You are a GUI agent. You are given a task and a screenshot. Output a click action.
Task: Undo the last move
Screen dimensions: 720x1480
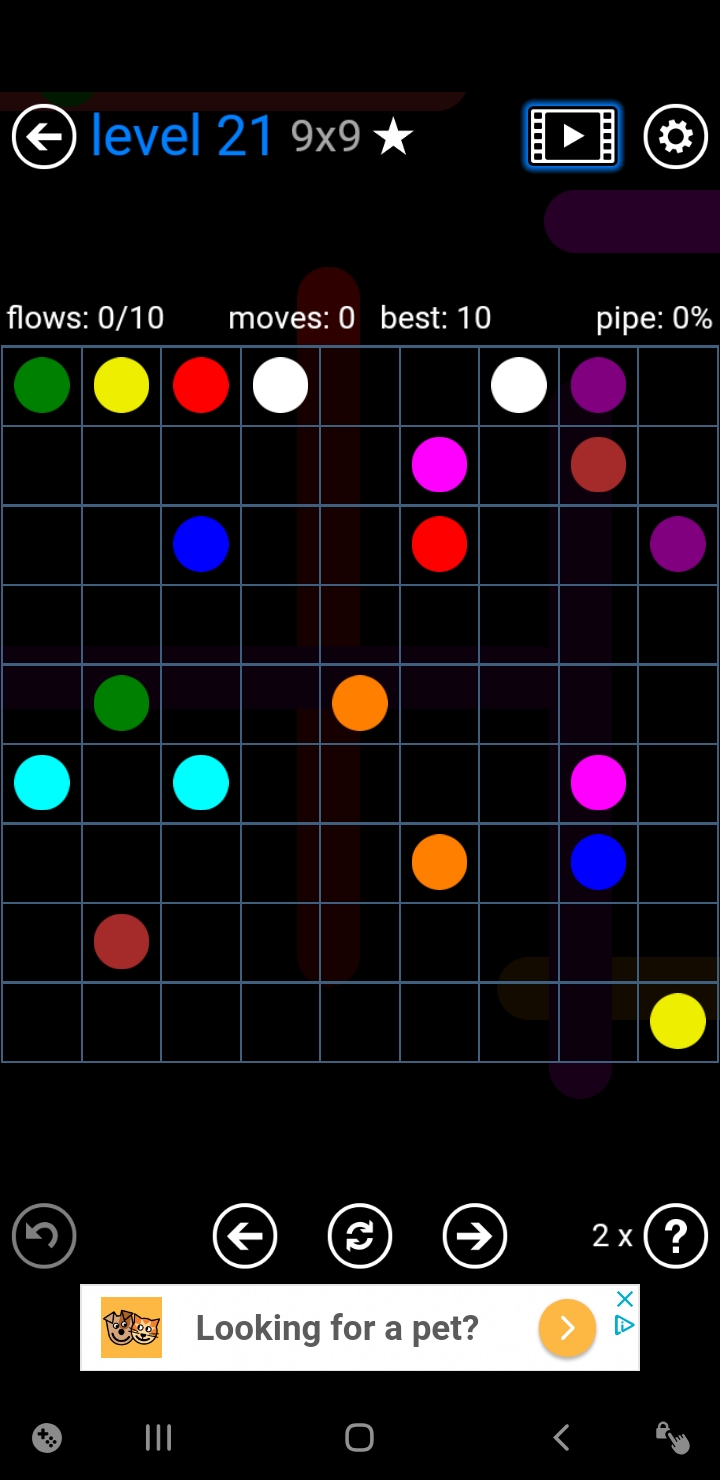[44, 1236]
